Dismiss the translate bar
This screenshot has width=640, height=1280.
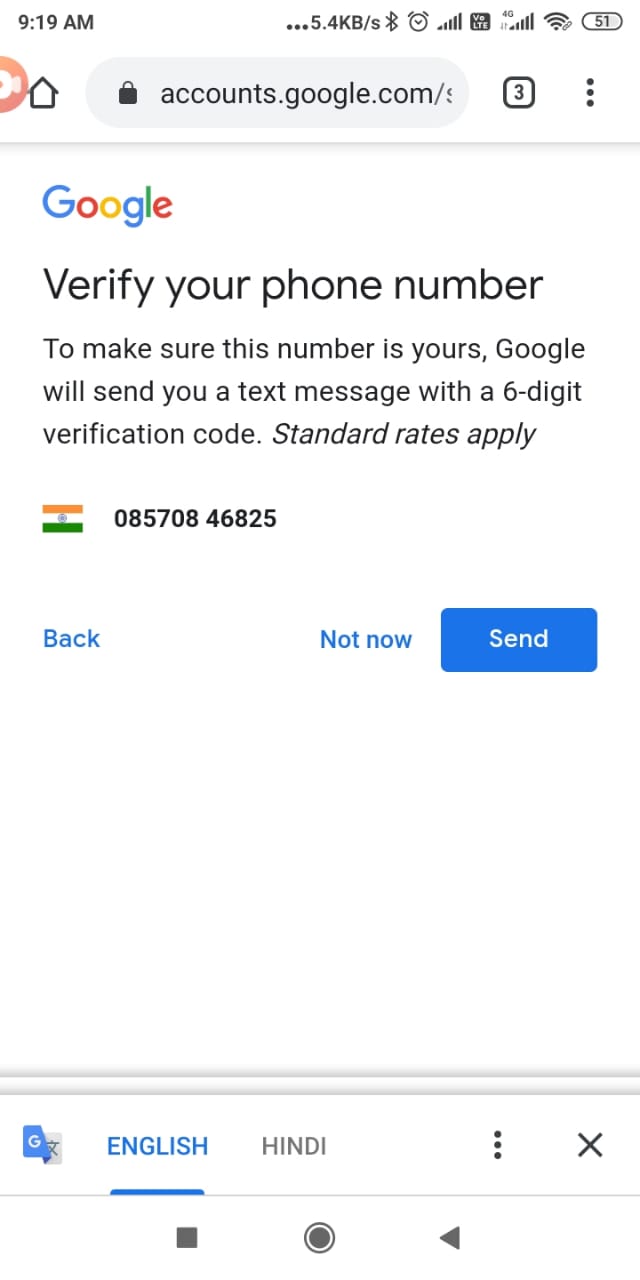[x=590, y=1145]
